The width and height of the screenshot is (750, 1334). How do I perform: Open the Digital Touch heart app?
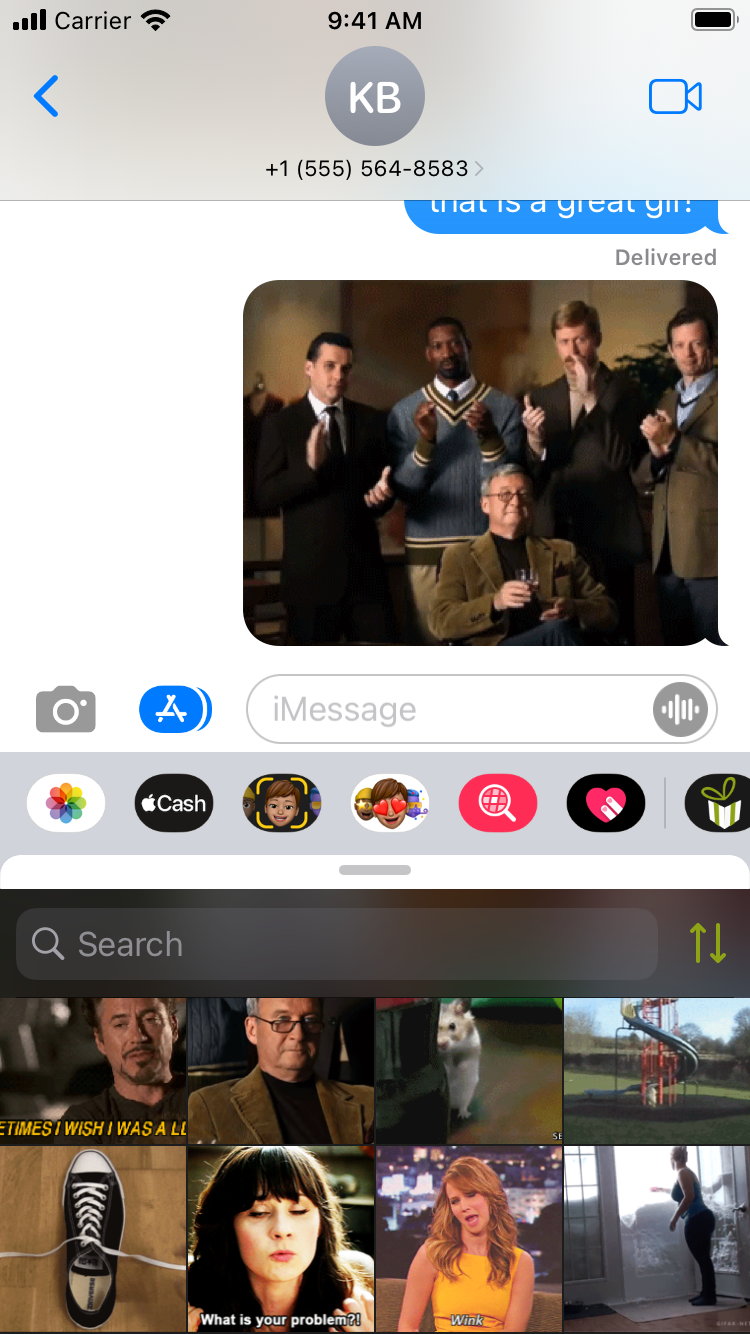(606, 803)
